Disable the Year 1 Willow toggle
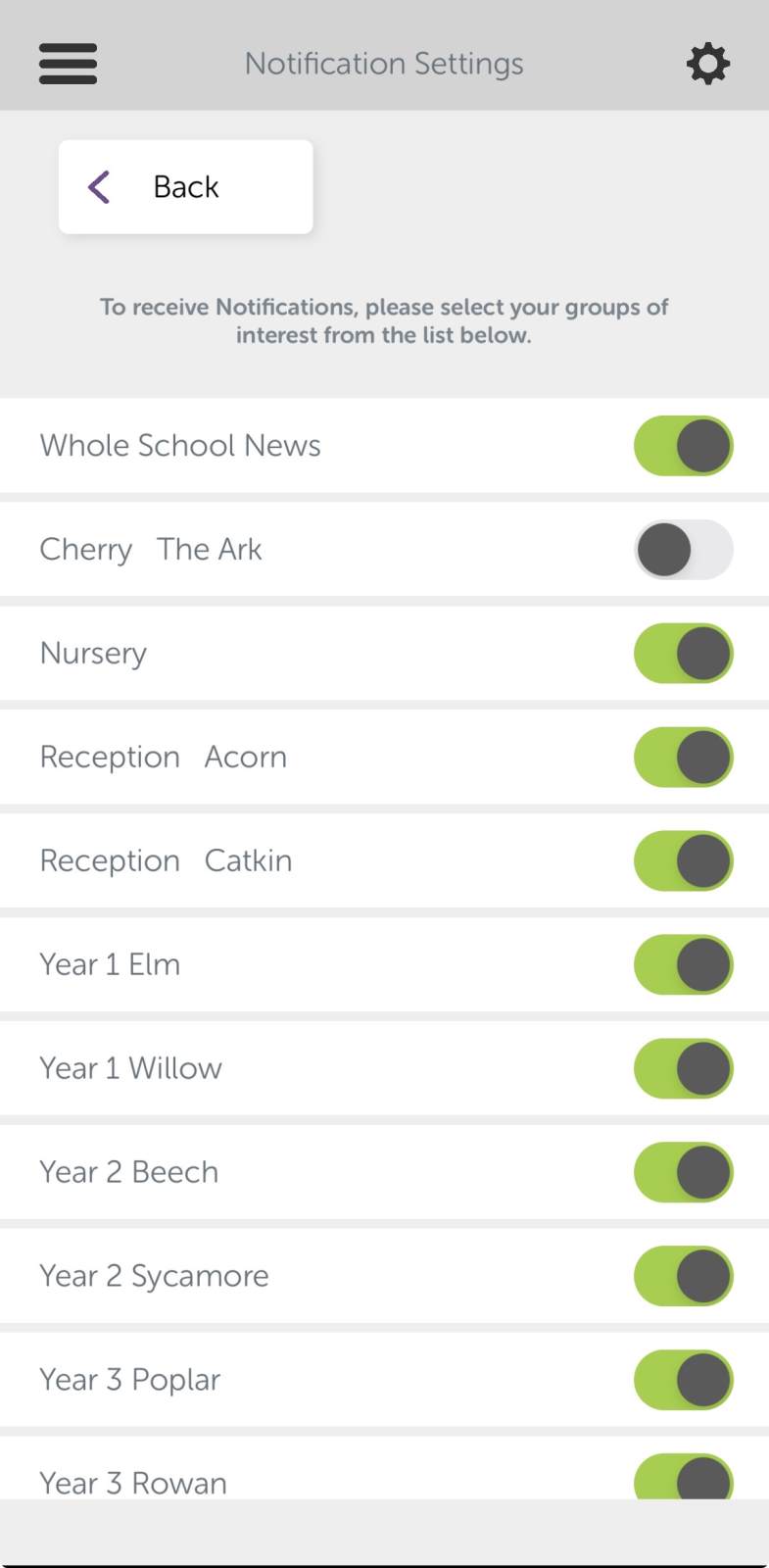This screenshot has width=769, height=1568. [683, 1069]
